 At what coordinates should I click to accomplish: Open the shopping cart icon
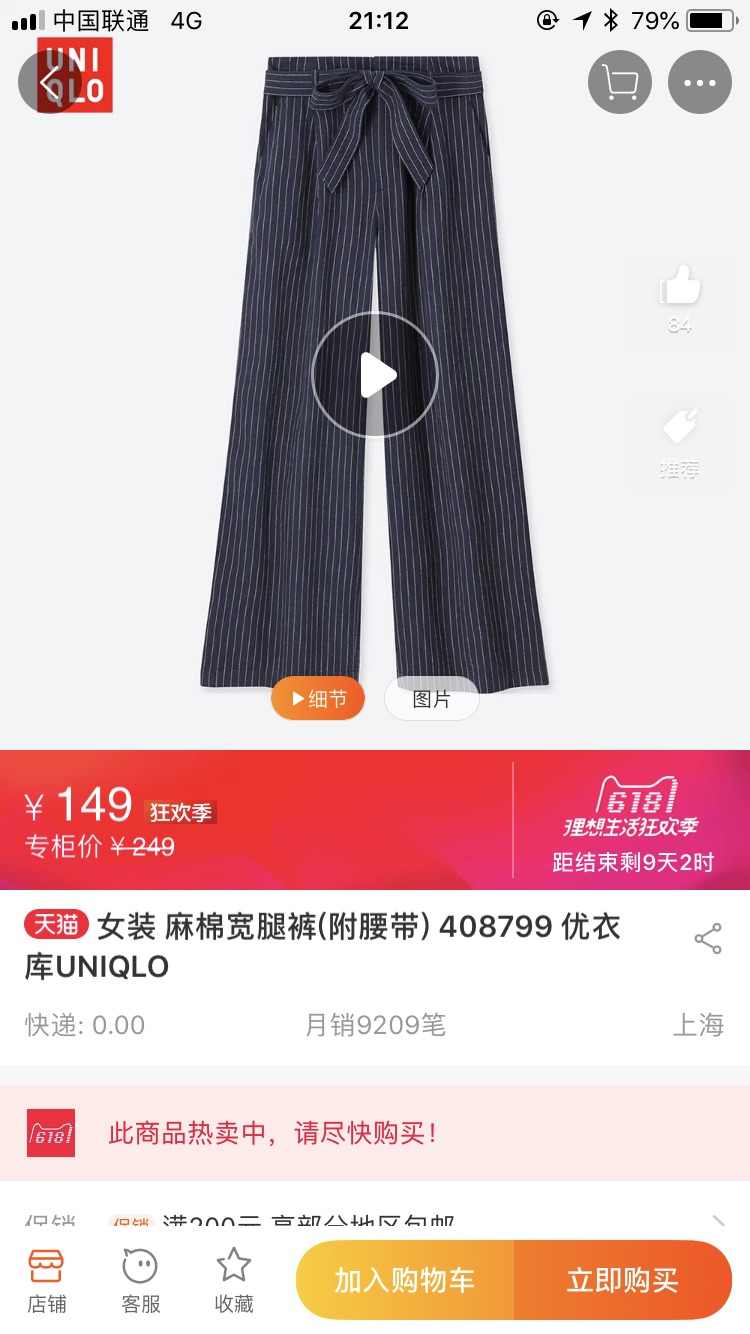tap(620, 82)
